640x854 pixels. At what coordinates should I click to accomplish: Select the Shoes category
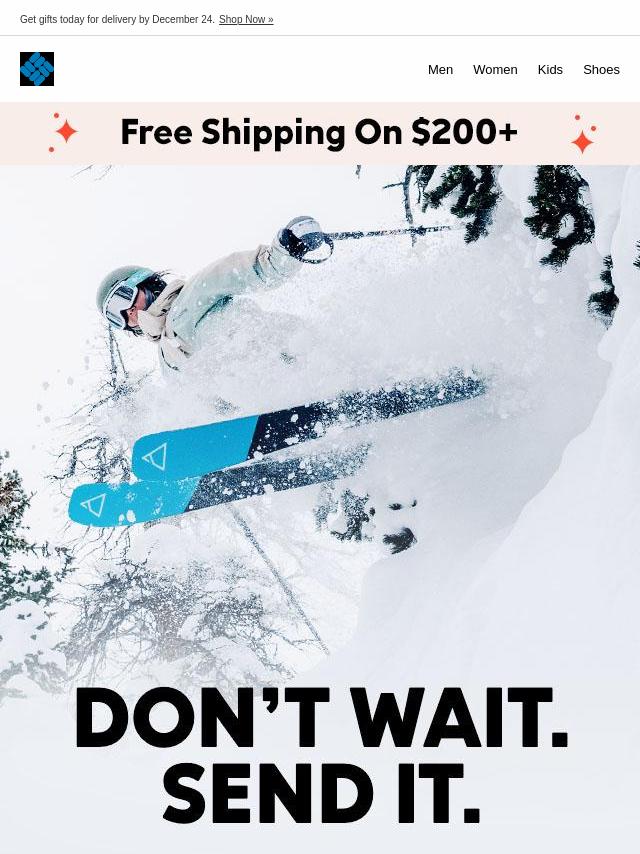click(601, 70)
